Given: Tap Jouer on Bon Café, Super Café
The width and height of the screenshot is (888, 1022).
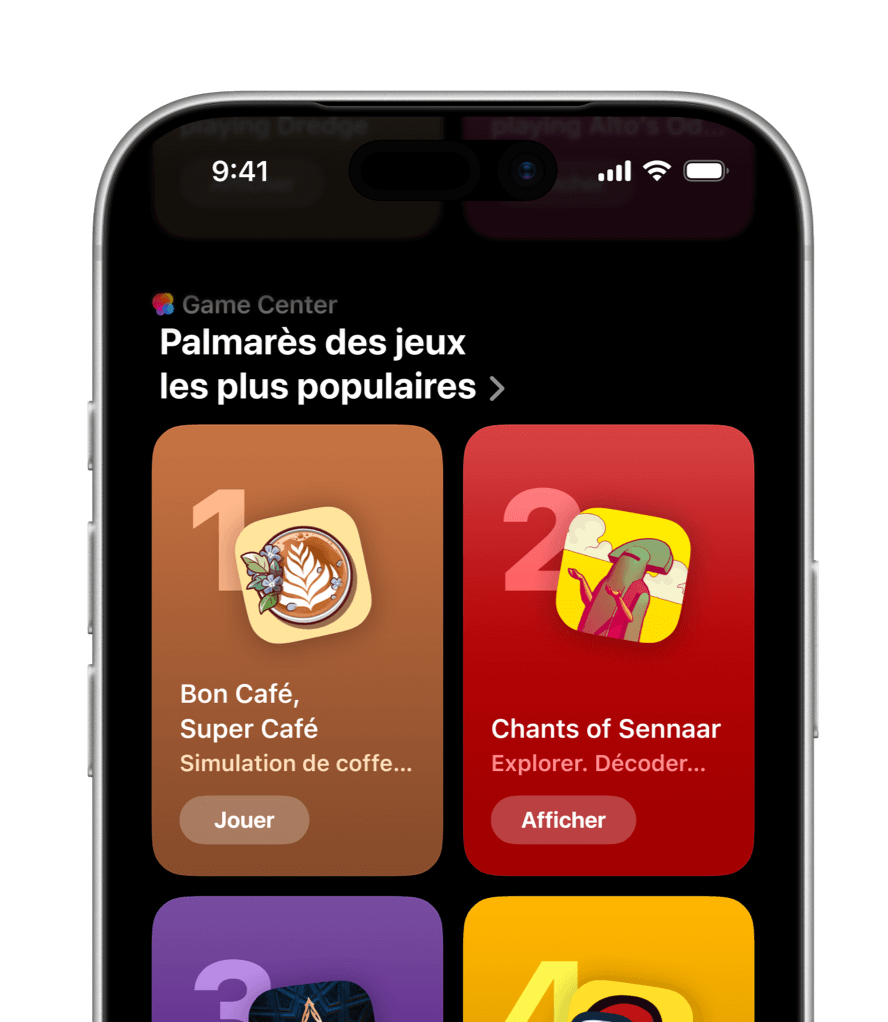Looking at the screenshot, I should coord(244,820).
